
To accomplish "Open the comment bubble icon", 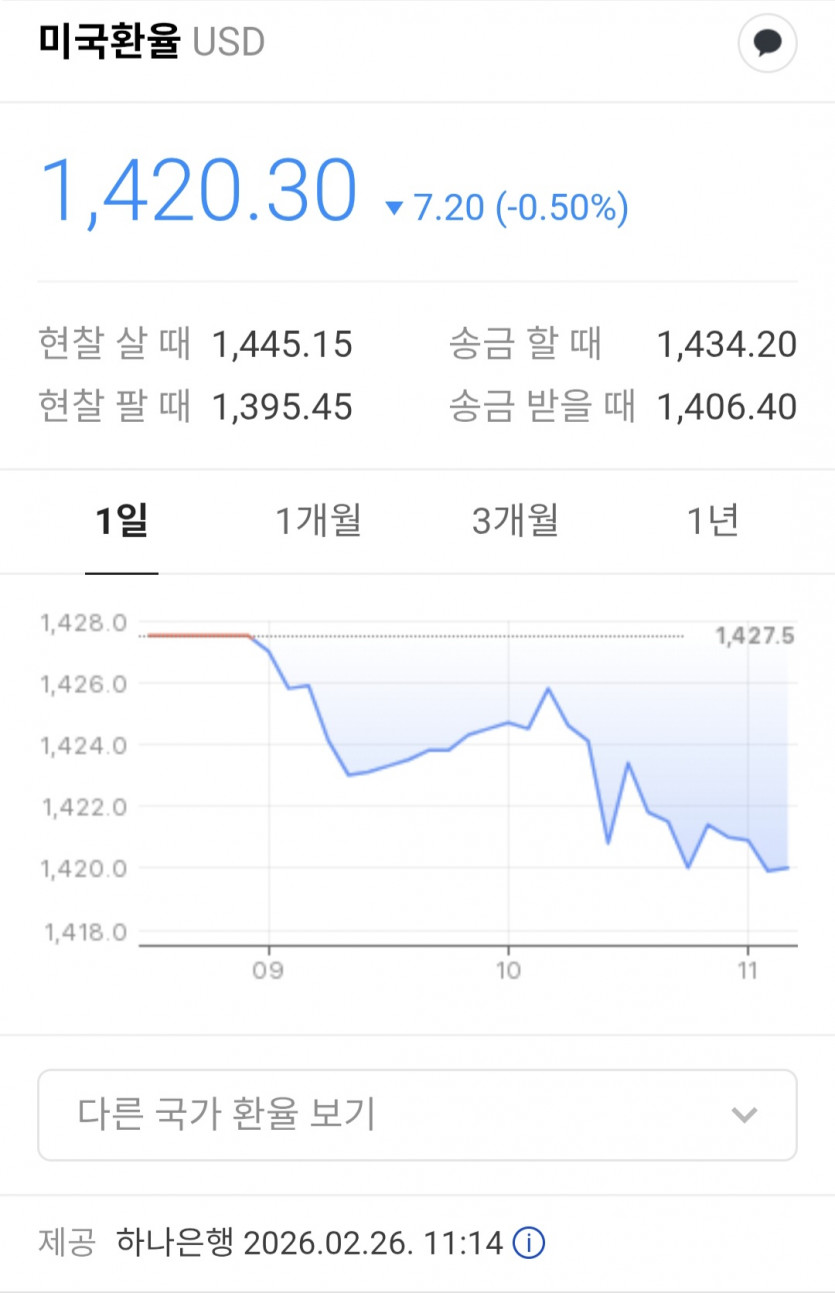I will coord(767,43).
